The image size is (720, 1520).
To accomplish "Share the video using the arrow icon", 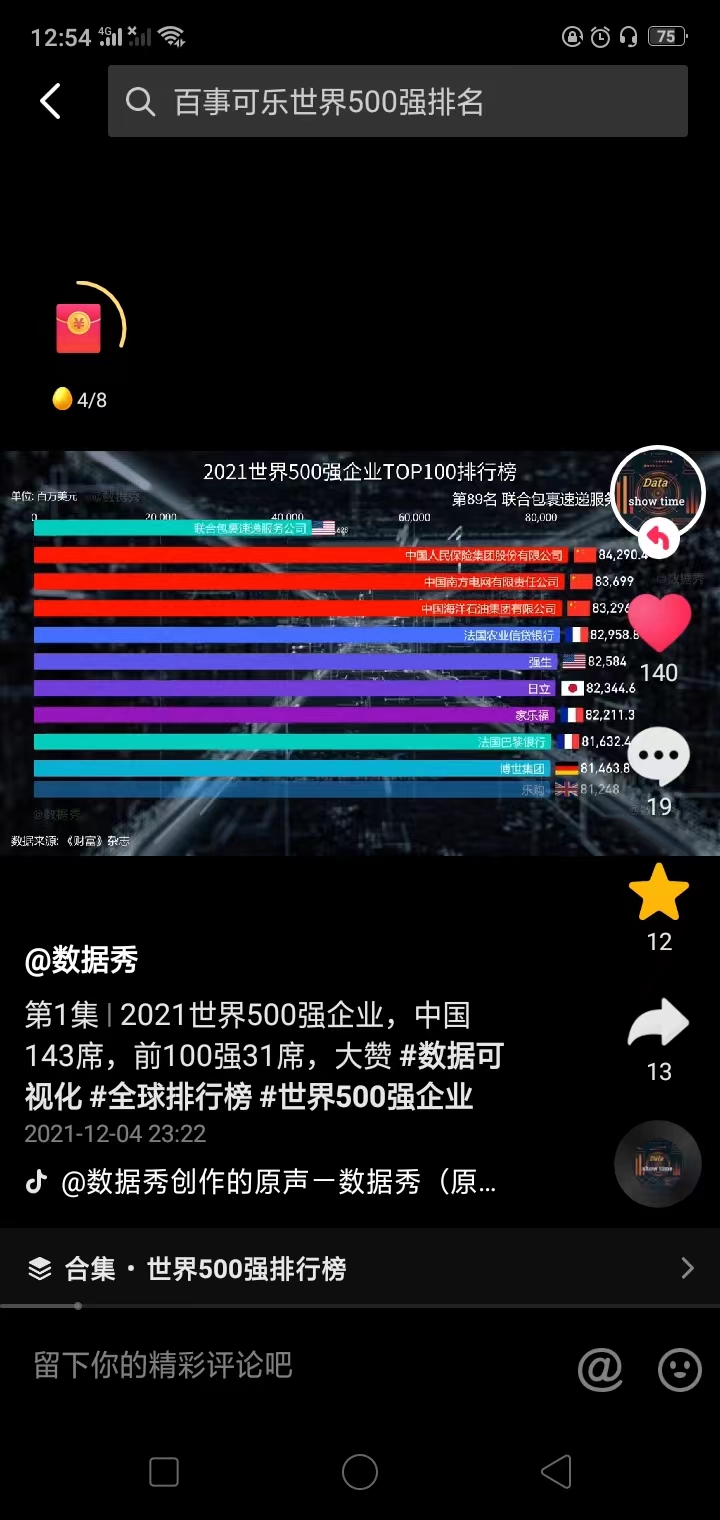I will click(659, 1026).
